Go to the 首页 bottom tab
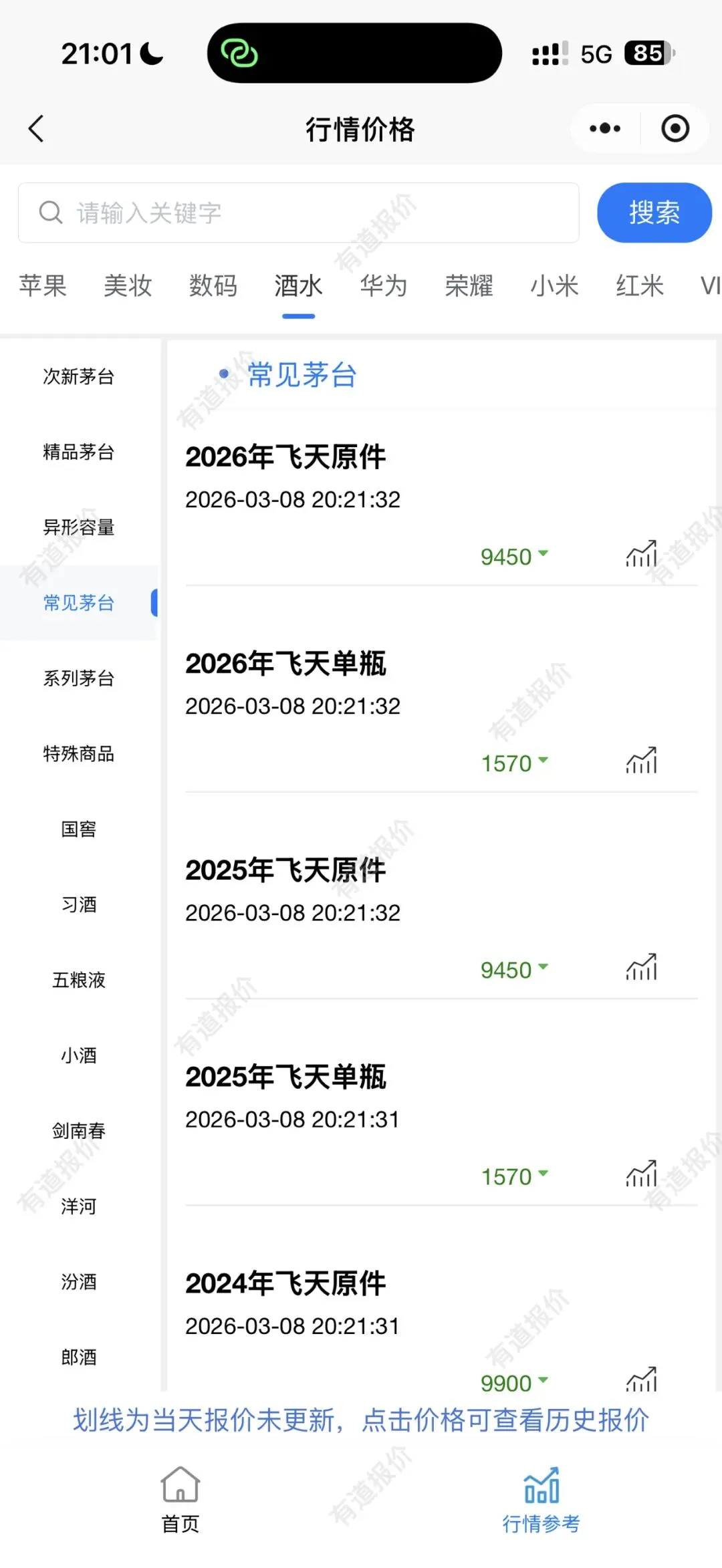The image size is (722, 1568). [180, 1497]
